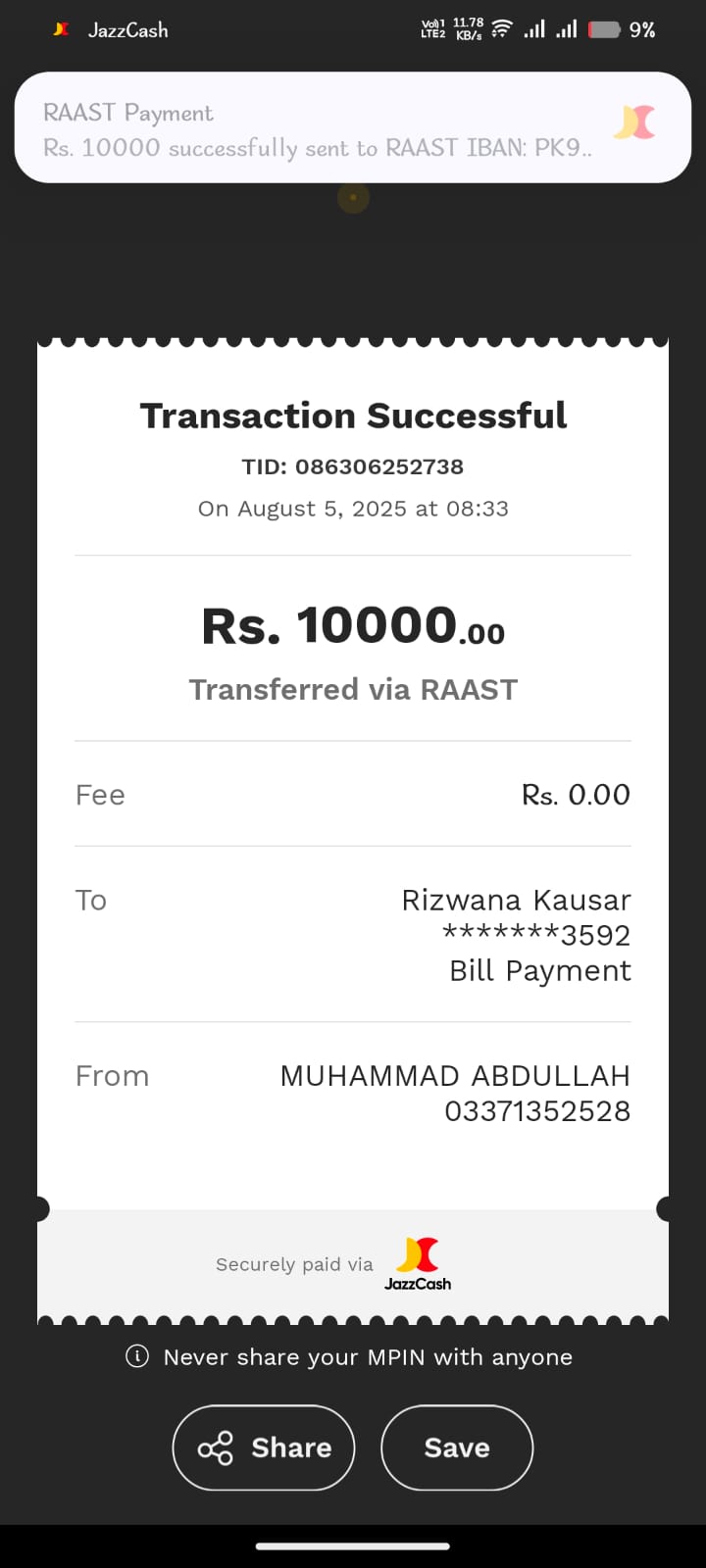This screenshot has width=706, height=1568.
Task: Tap the cellular signal bars indicator
Action: (535, 29)
